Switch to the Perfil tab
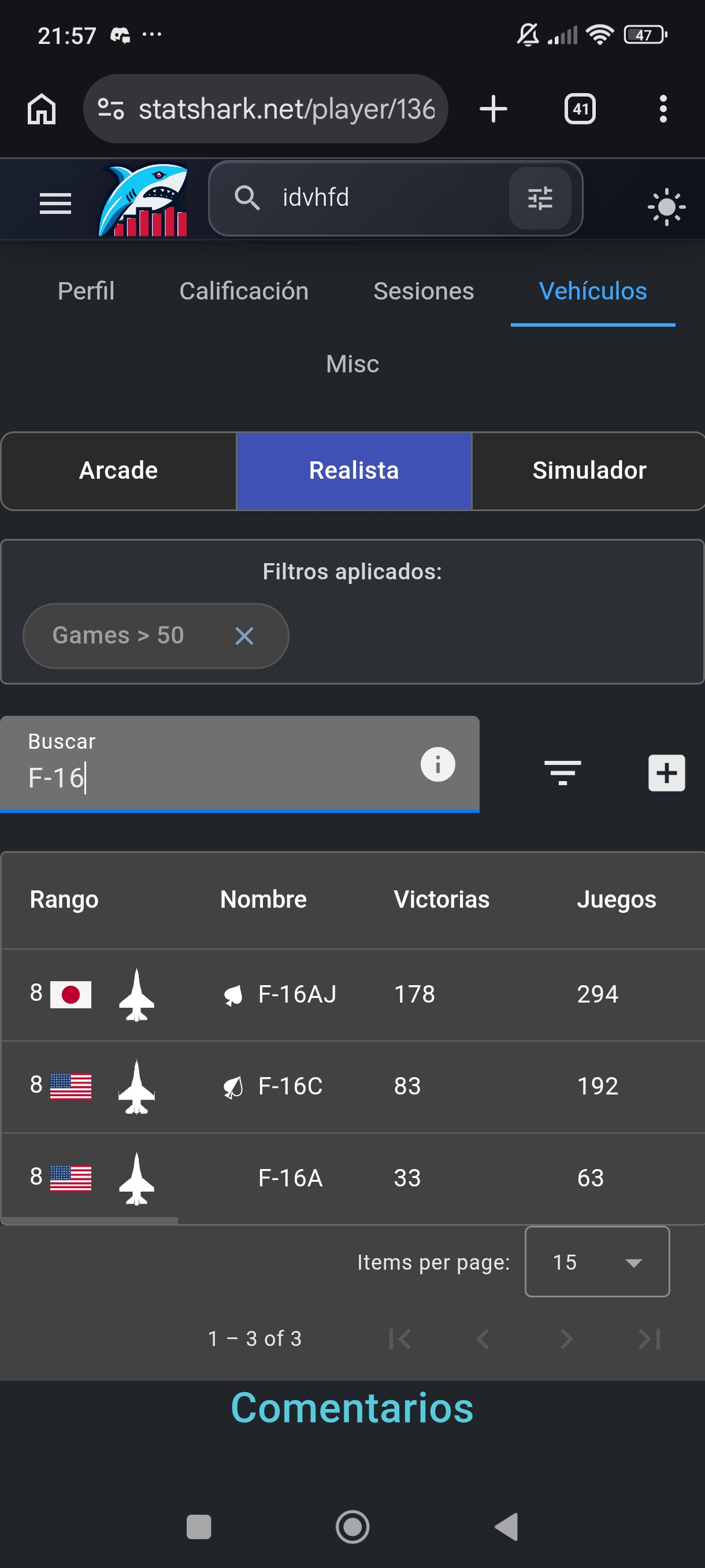 point(86,291)
